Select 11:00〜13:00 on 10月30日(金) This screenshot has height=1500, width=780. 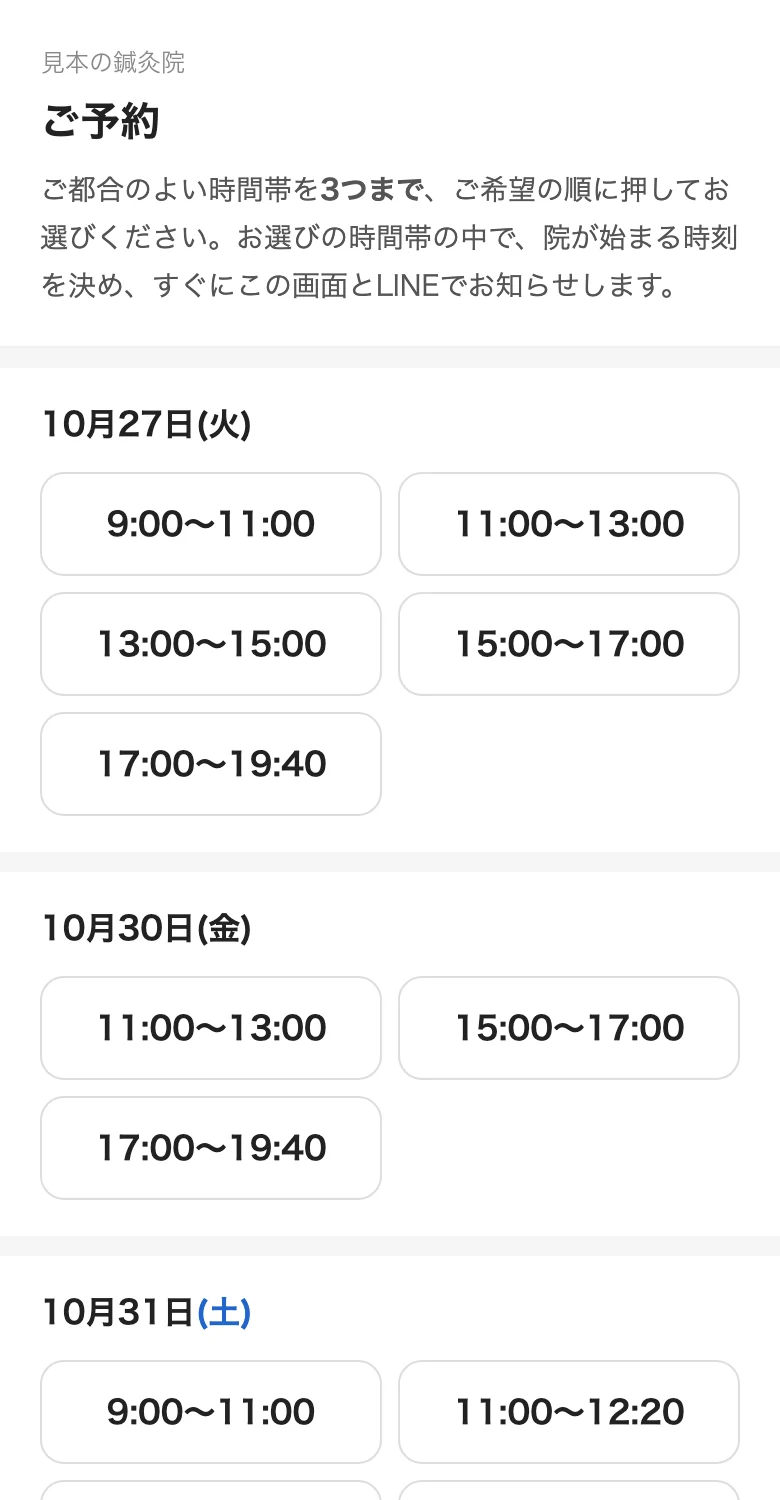coord(211,1028)
